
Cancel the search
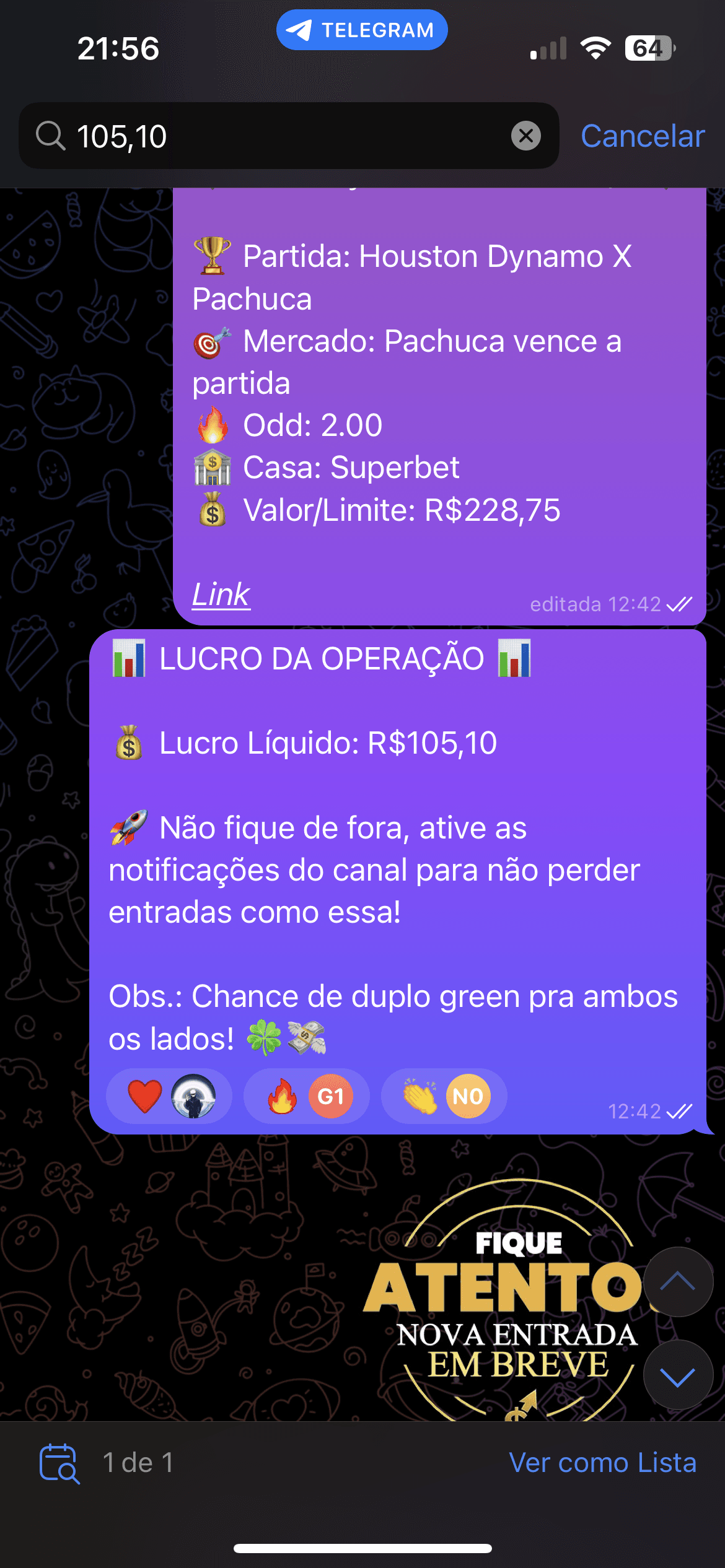coord(642,136)
